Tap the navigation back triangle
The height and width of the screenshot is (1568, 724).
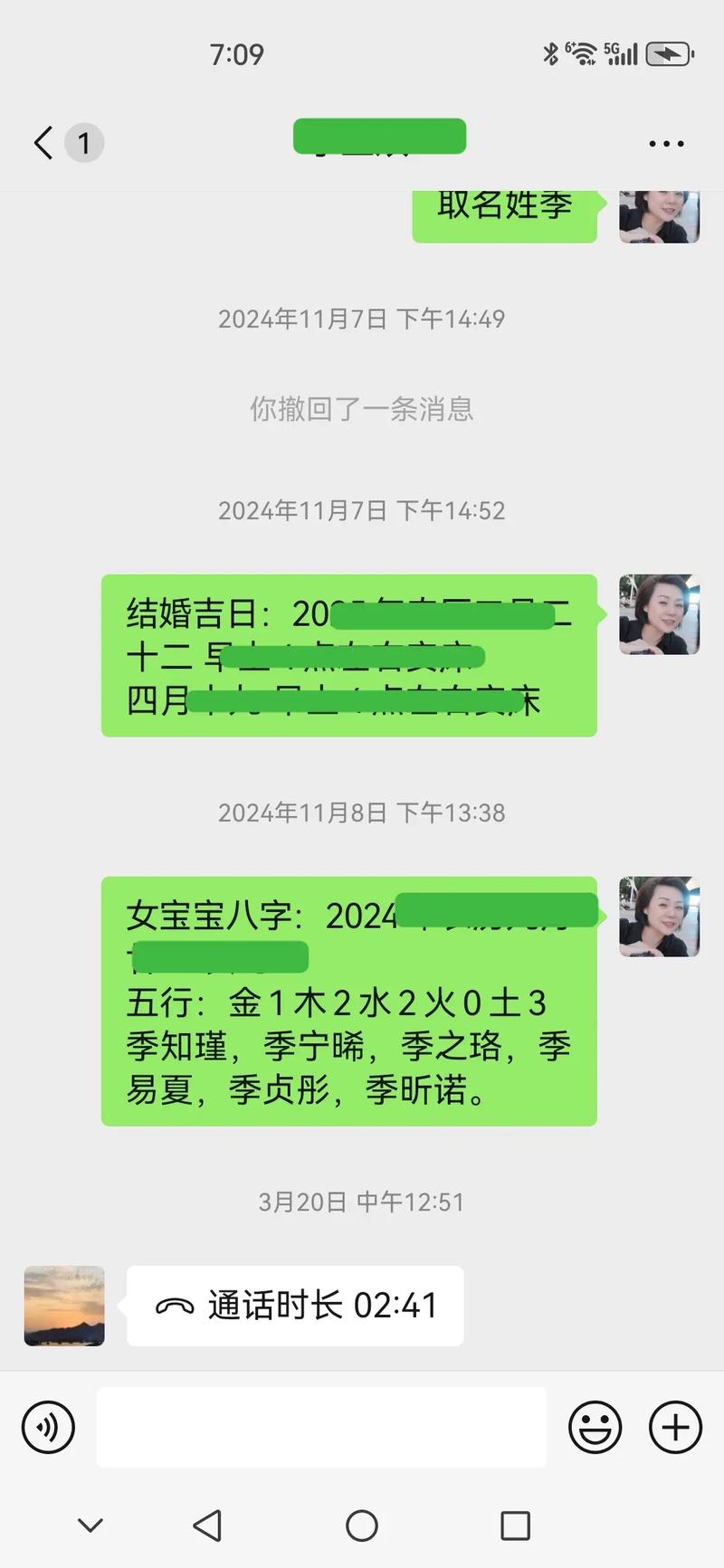tap(209, 1525)
